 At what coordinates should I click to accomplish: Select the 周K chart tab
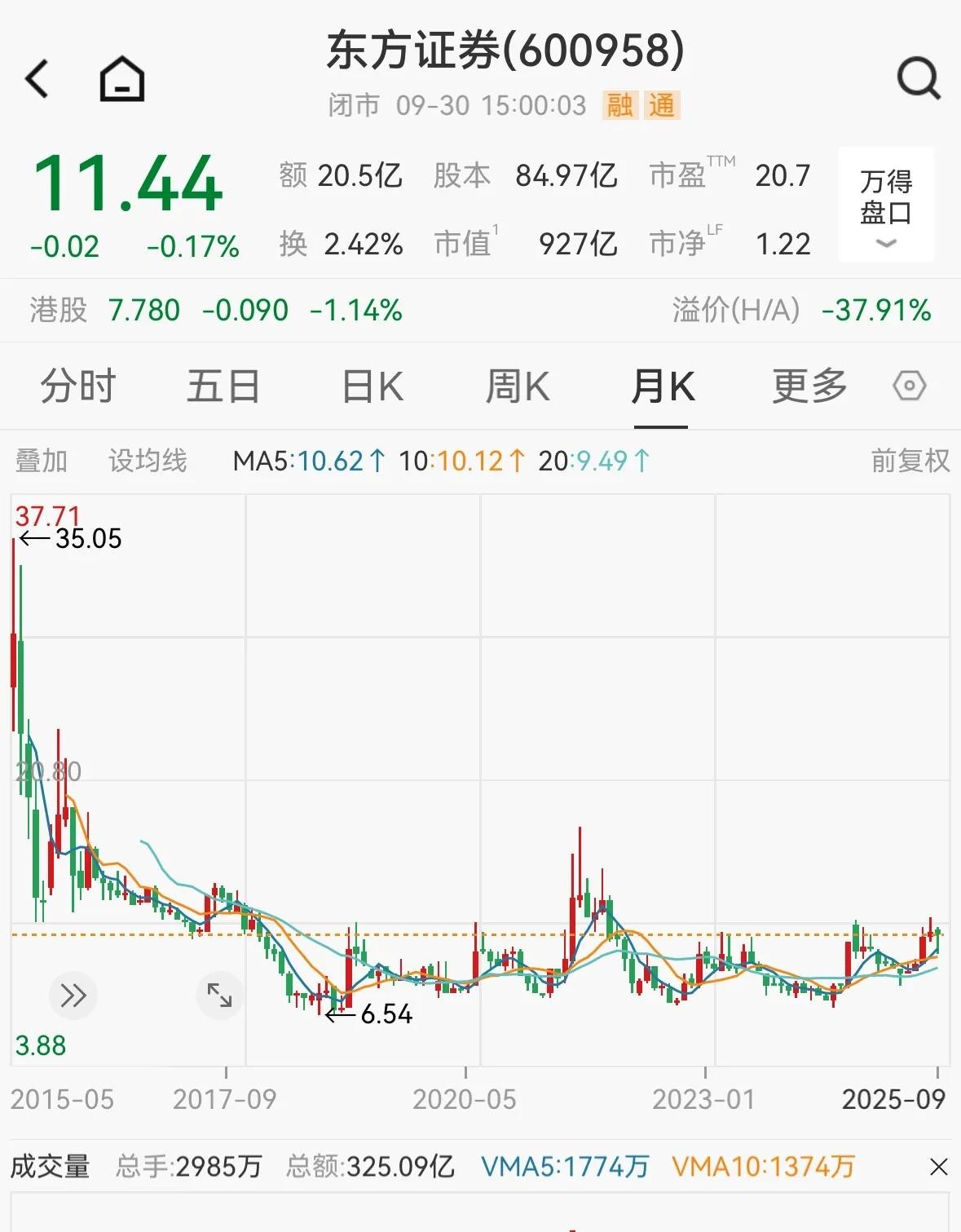coord(518,386)
